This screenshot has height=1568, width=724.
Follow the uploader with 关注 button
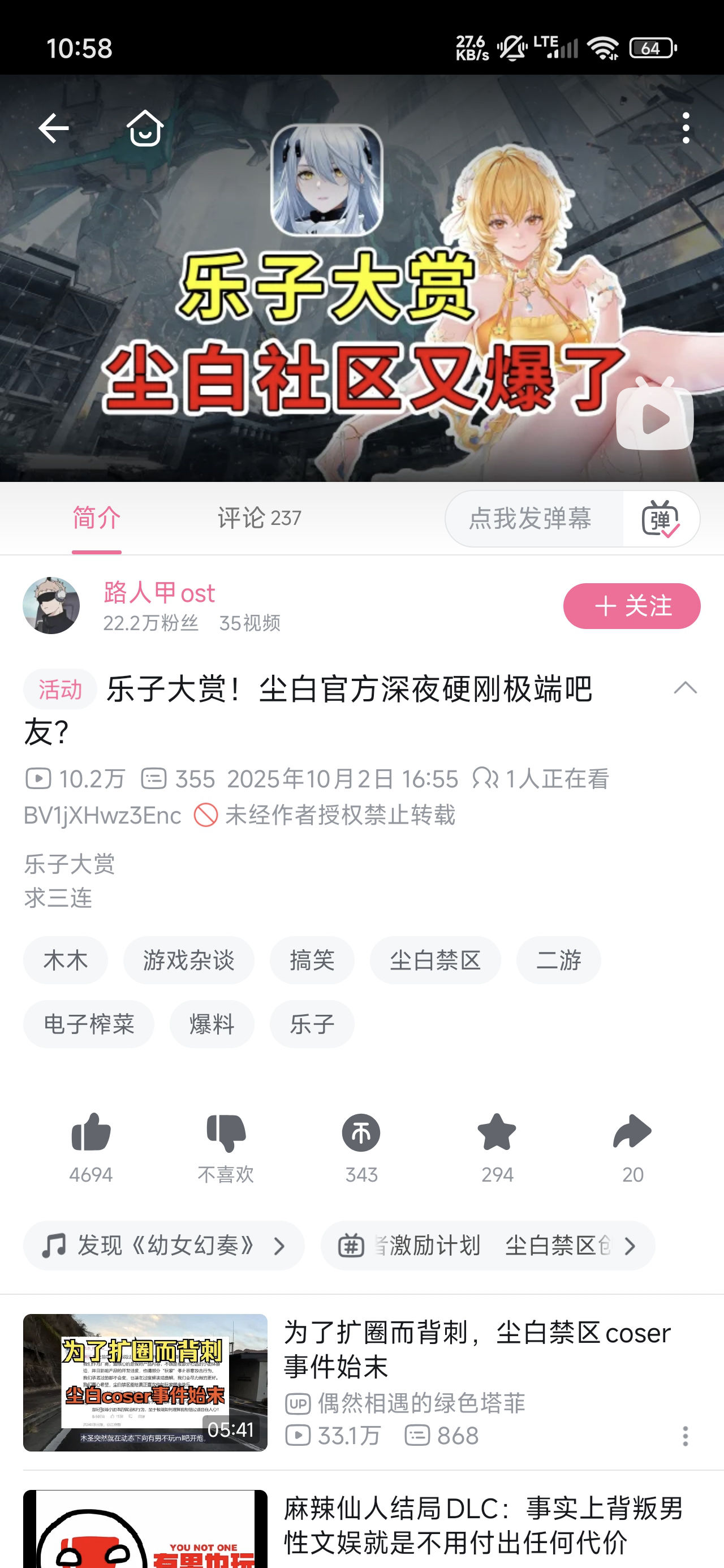point(631,606)
